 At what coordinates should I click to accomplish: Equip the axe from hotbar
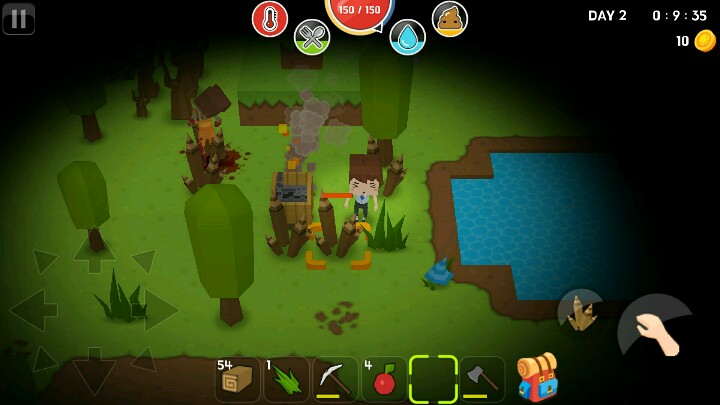[x=481, y=379]
